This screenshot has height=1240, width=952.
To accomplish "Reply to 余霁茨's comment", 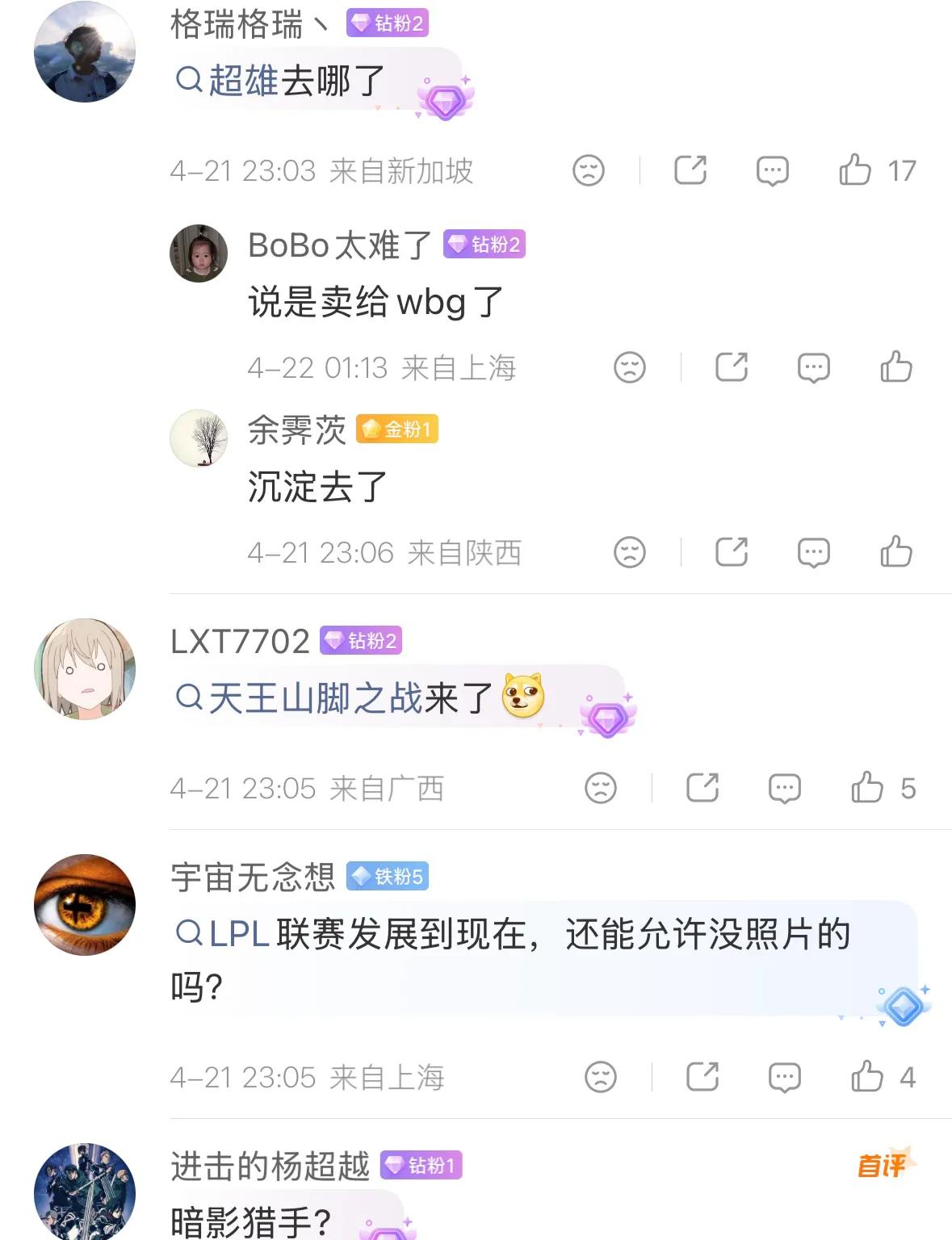I will pyautogui.click(x=813, y=552).
